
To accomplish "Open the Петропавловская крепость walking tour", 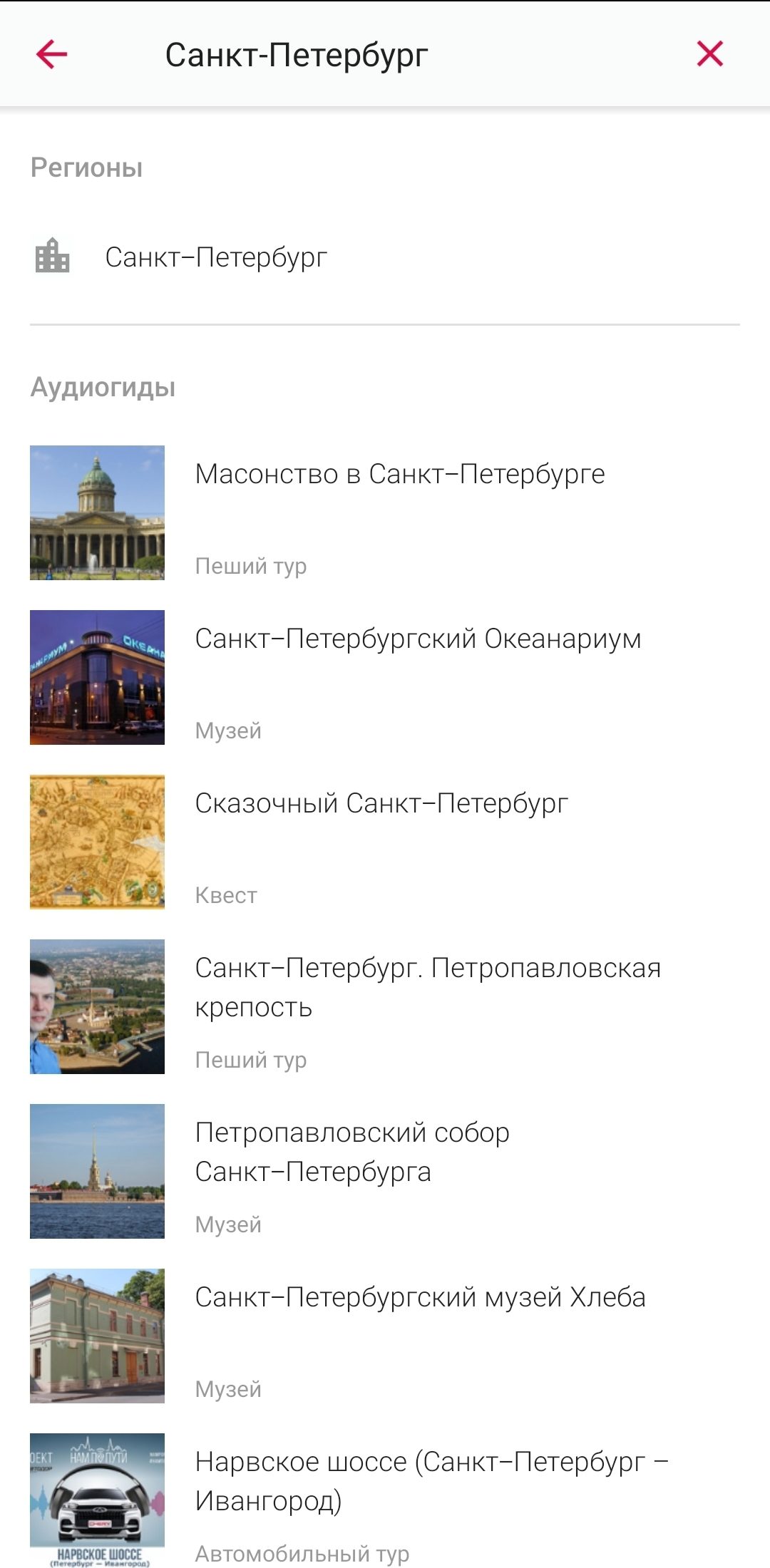I will point(428,988).
